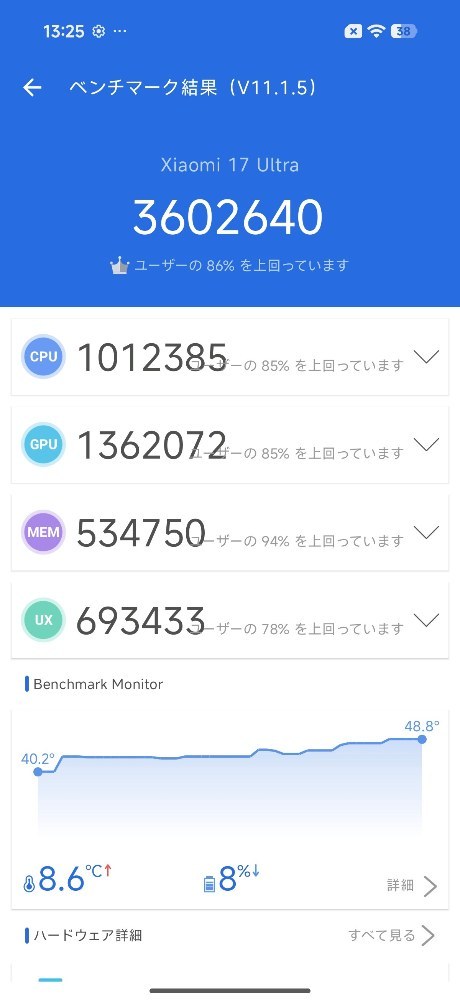Expand the MEM score section
The image size is (460, 1000).
(x=426, y=532)
